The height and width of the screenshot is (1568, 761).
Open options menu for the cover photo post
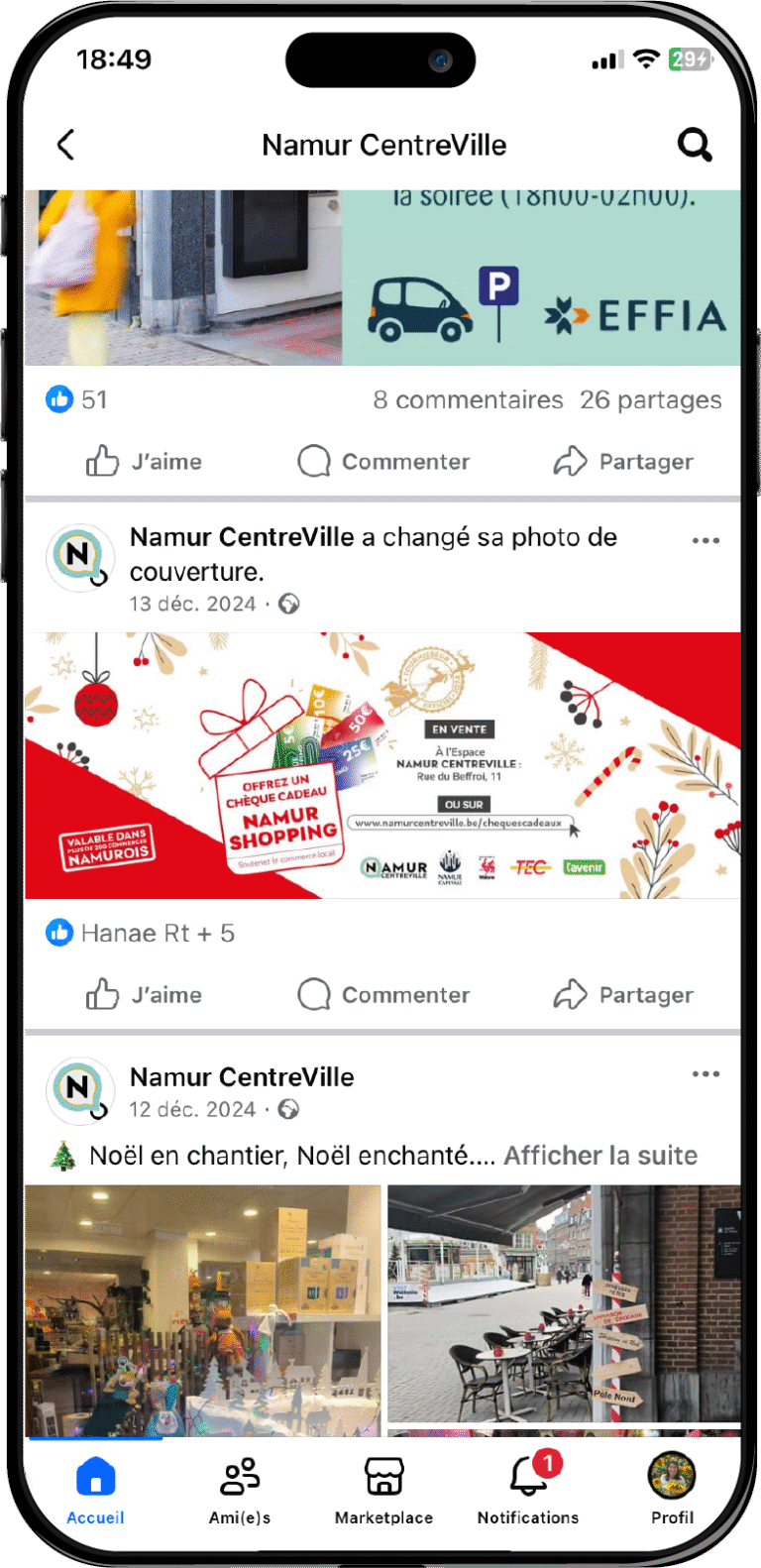(706, 540)
